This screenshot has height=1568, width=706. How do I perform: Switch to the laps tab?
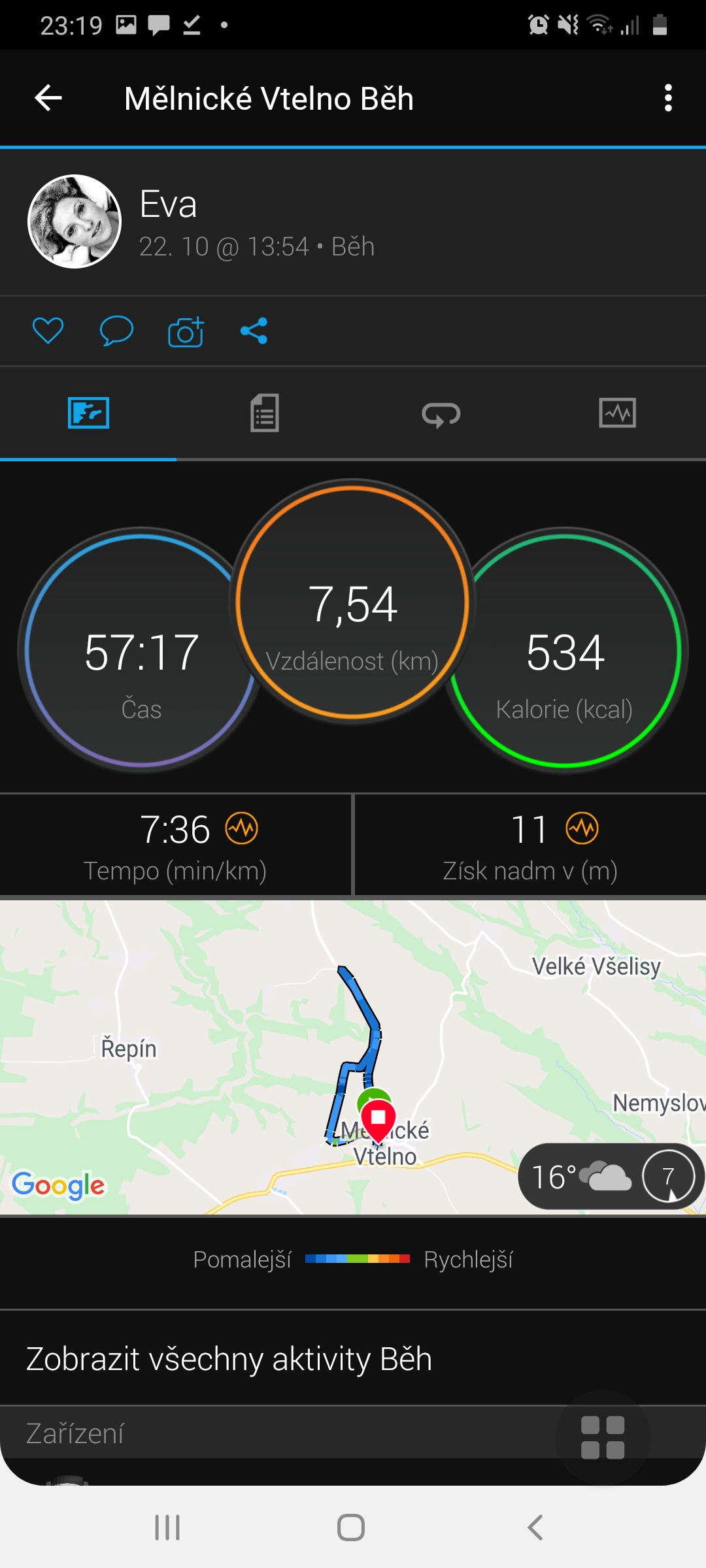(x=441, y=414)
